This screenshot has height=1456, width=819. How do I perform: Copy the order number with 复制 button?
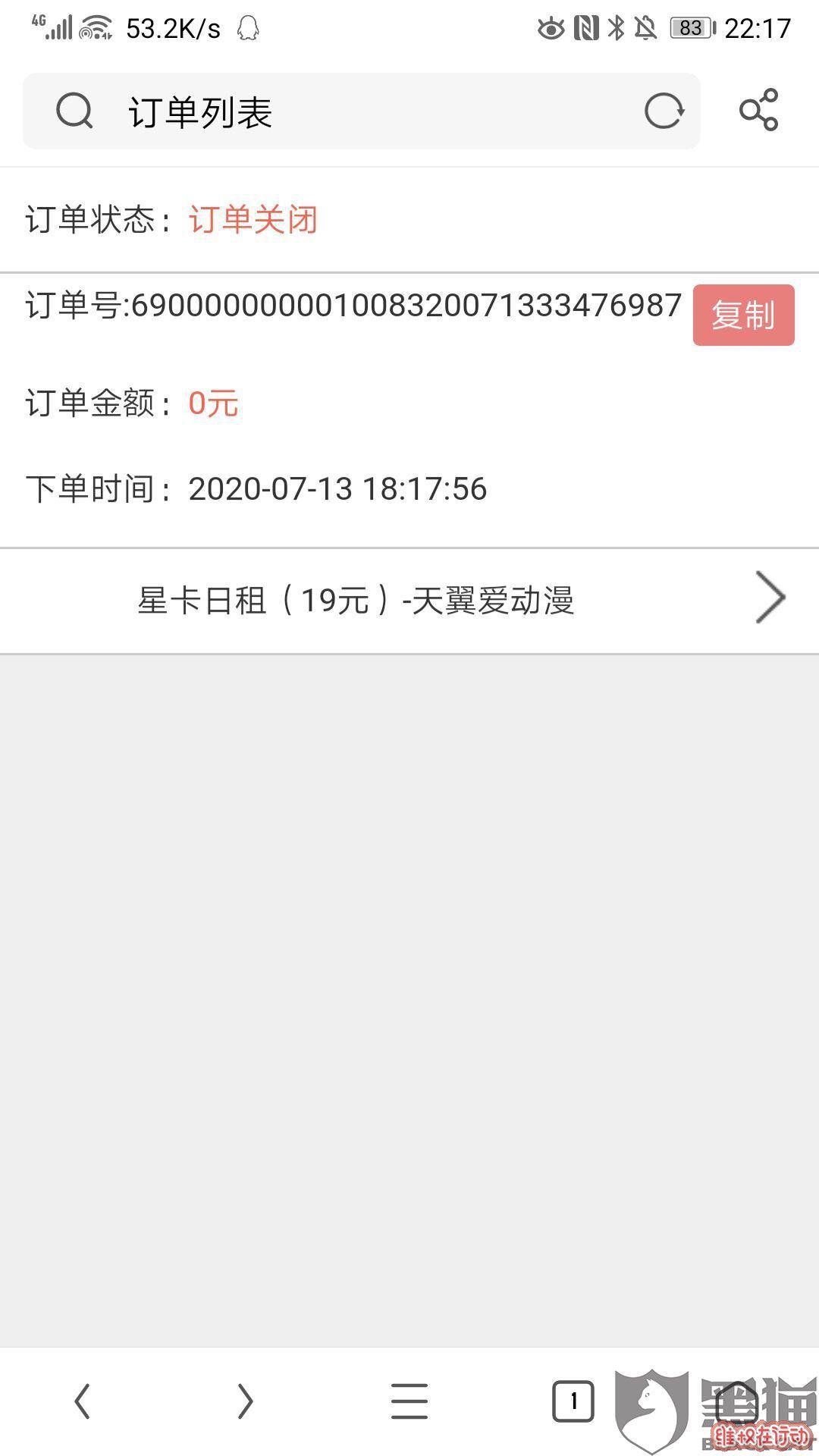click(743, 315)
